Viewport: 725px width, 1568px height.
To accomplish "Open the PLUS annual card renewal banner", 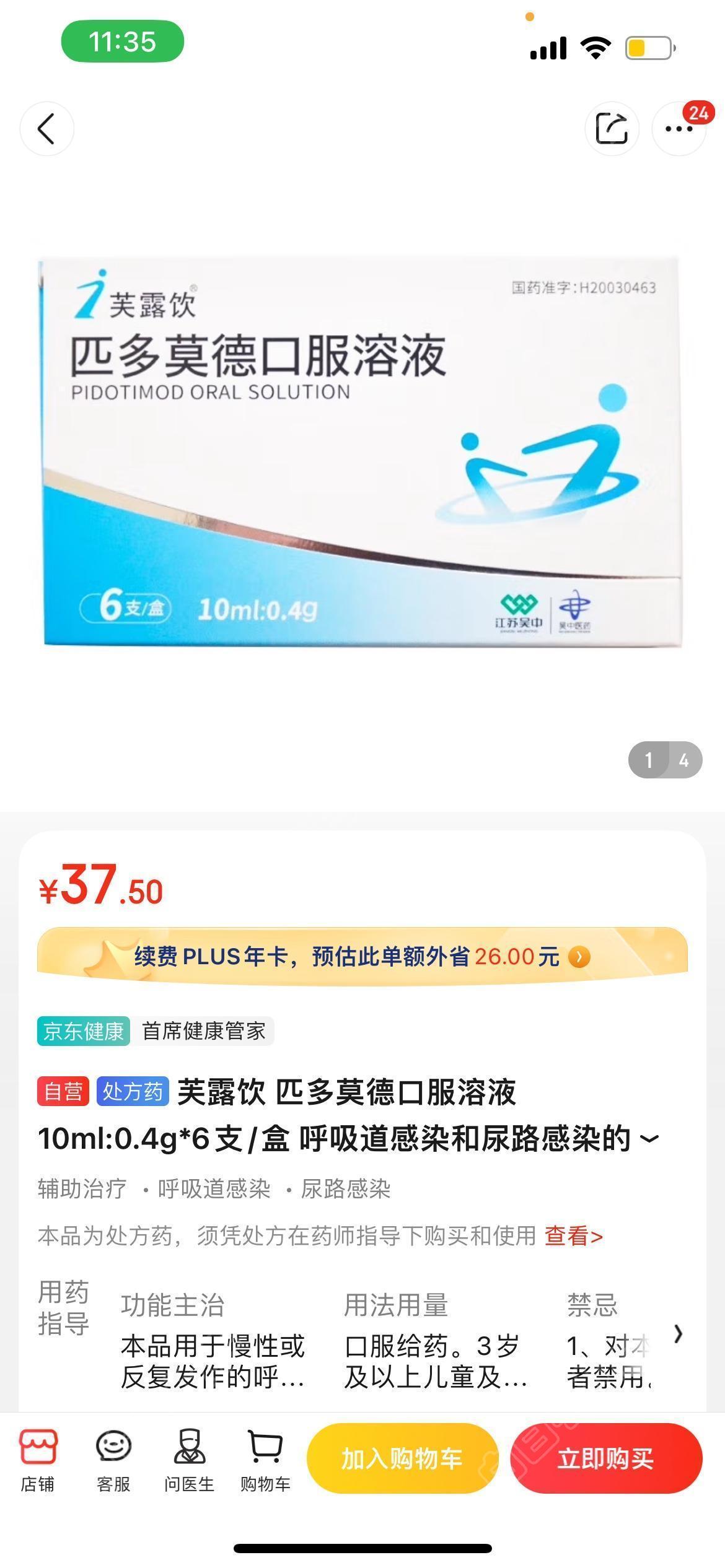I will coord(362,957).
